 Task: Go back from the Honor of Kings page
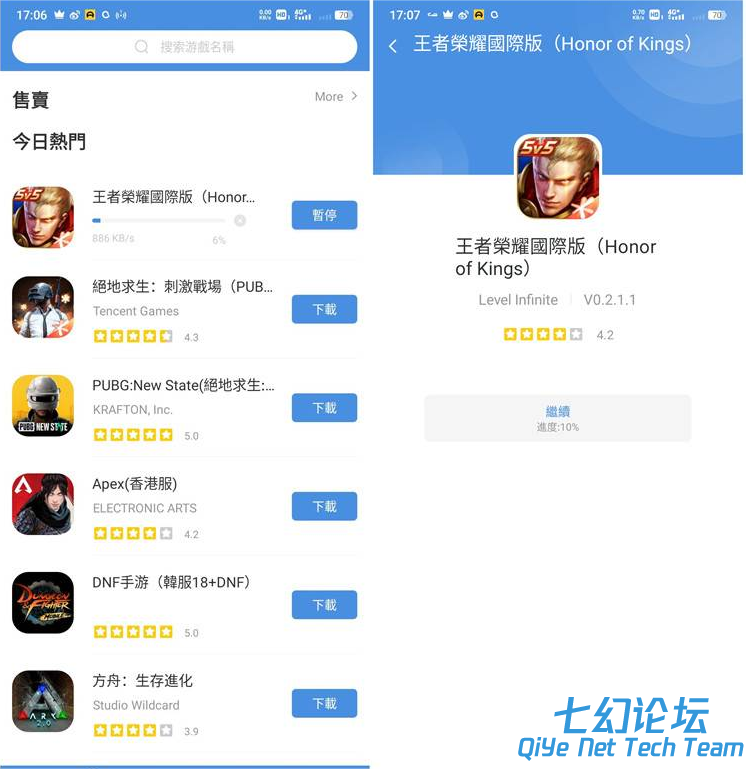pyautogui.click(x=393, y=46)
